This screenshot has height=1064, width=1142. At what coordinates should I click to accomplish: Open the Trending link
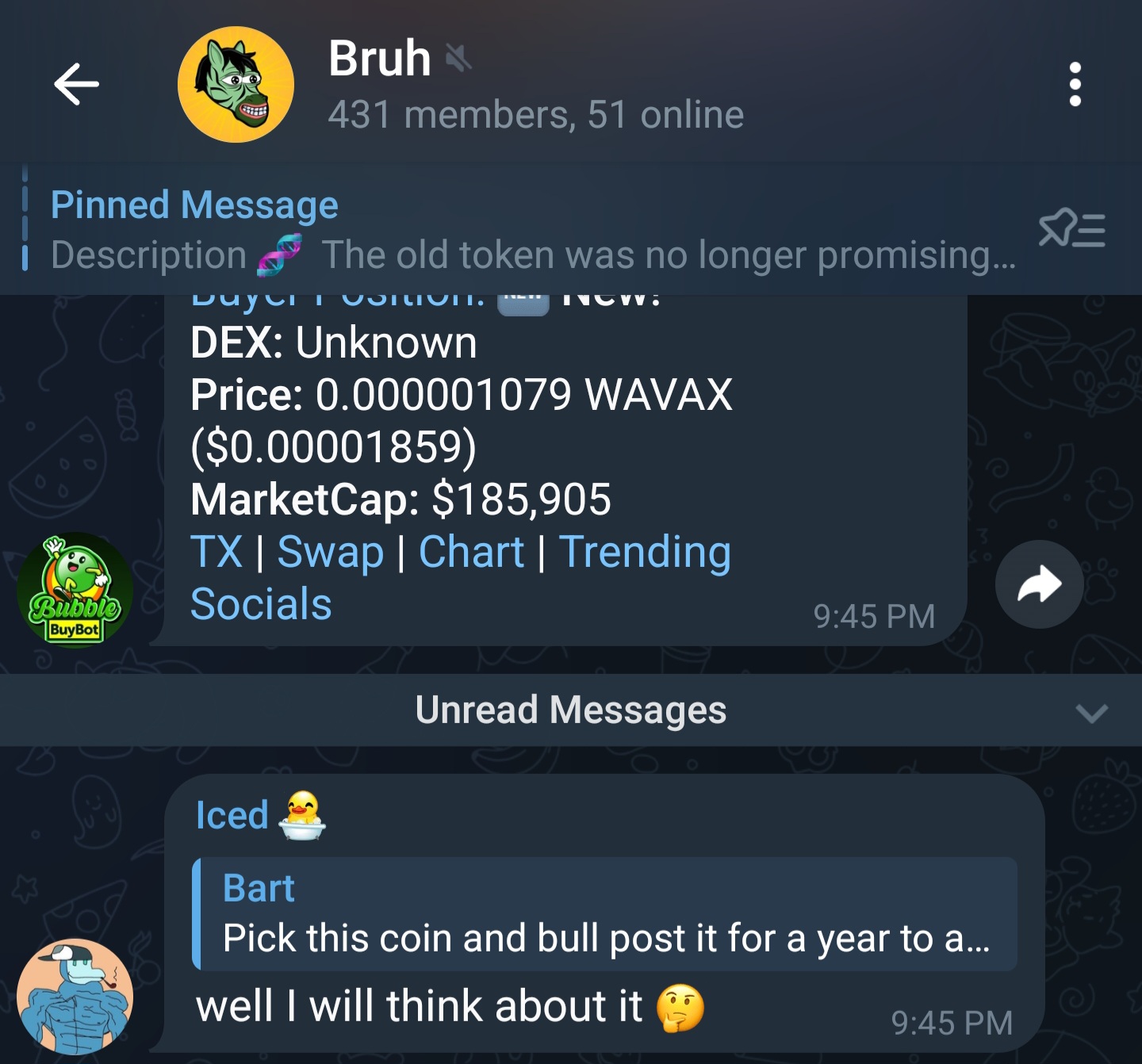(x=644, y=552)
